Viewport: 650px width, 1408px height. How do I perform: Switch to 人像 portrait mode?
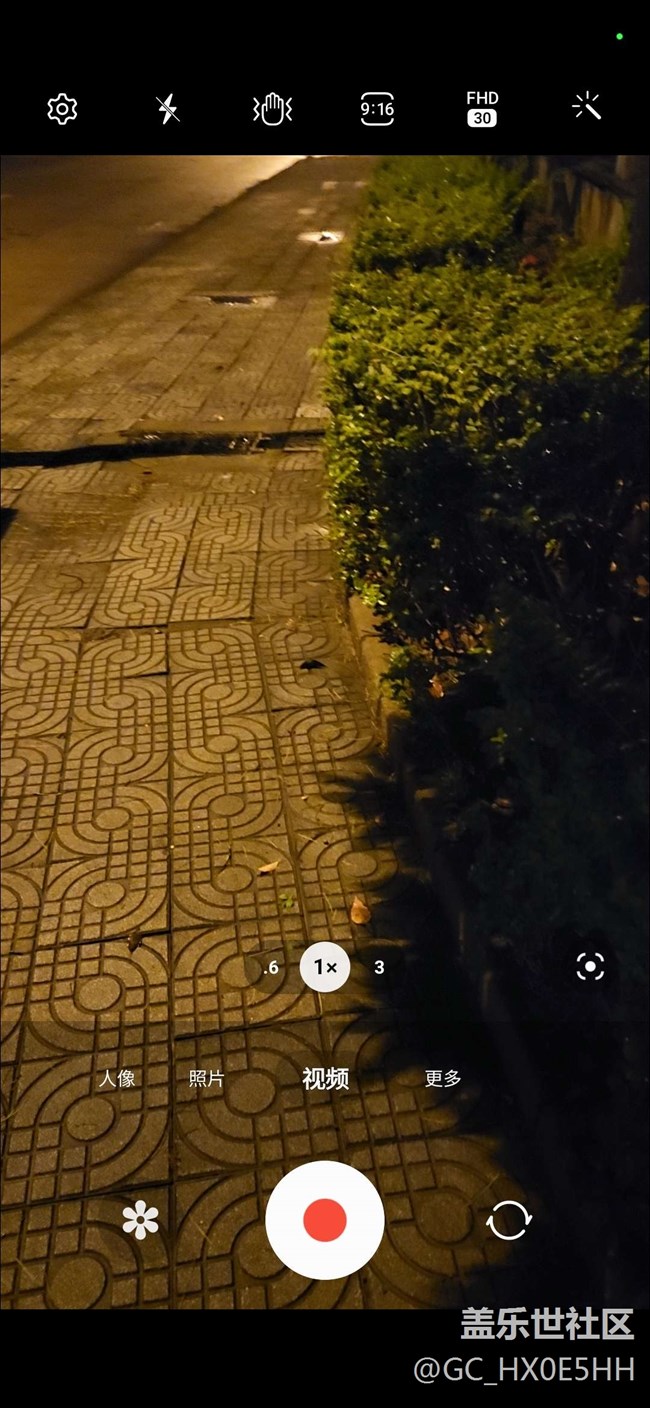click(x=117, y=1078)
